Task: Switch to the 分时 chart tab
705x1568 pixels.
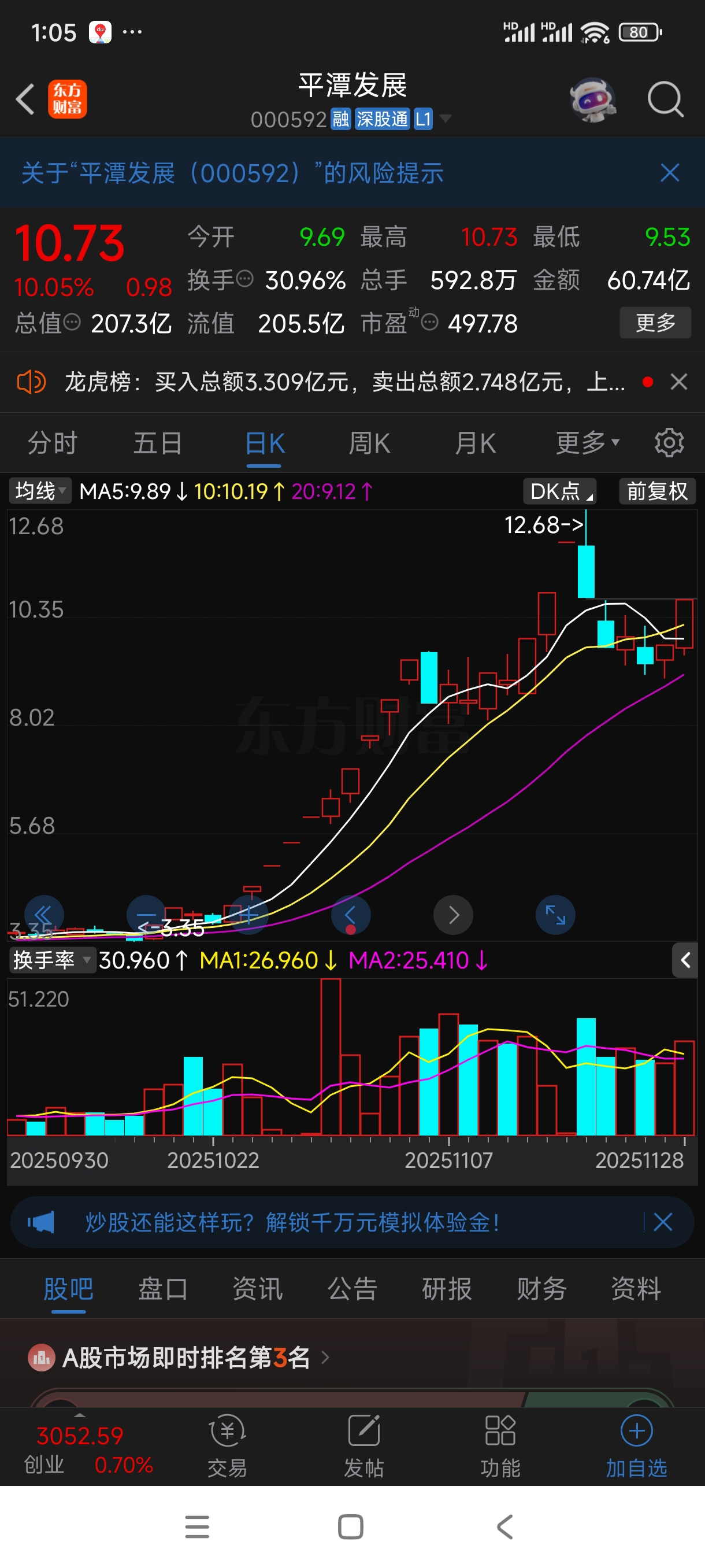Action: 53,442
